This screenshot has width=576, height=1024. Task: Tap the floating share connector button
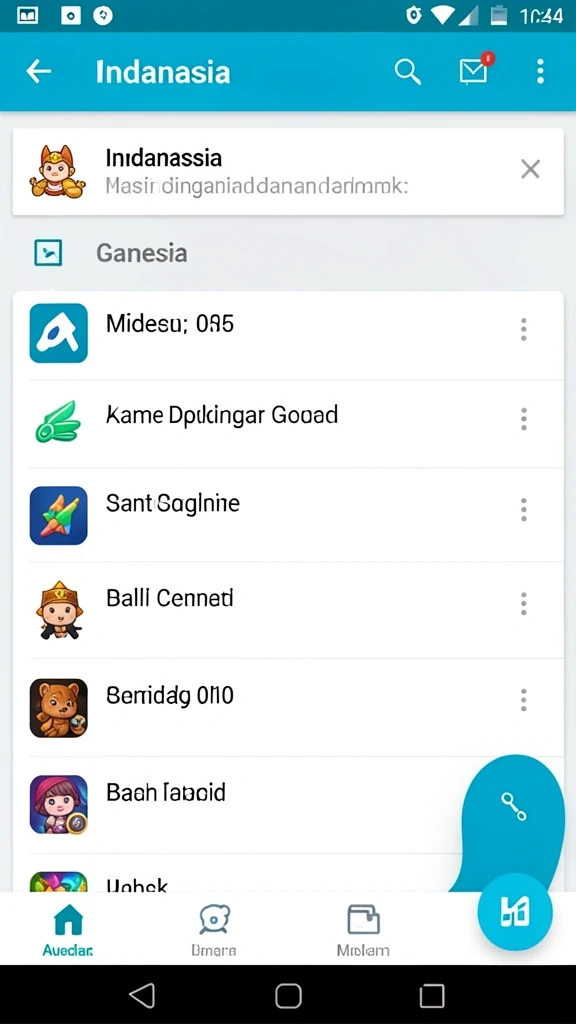[513, 806]
